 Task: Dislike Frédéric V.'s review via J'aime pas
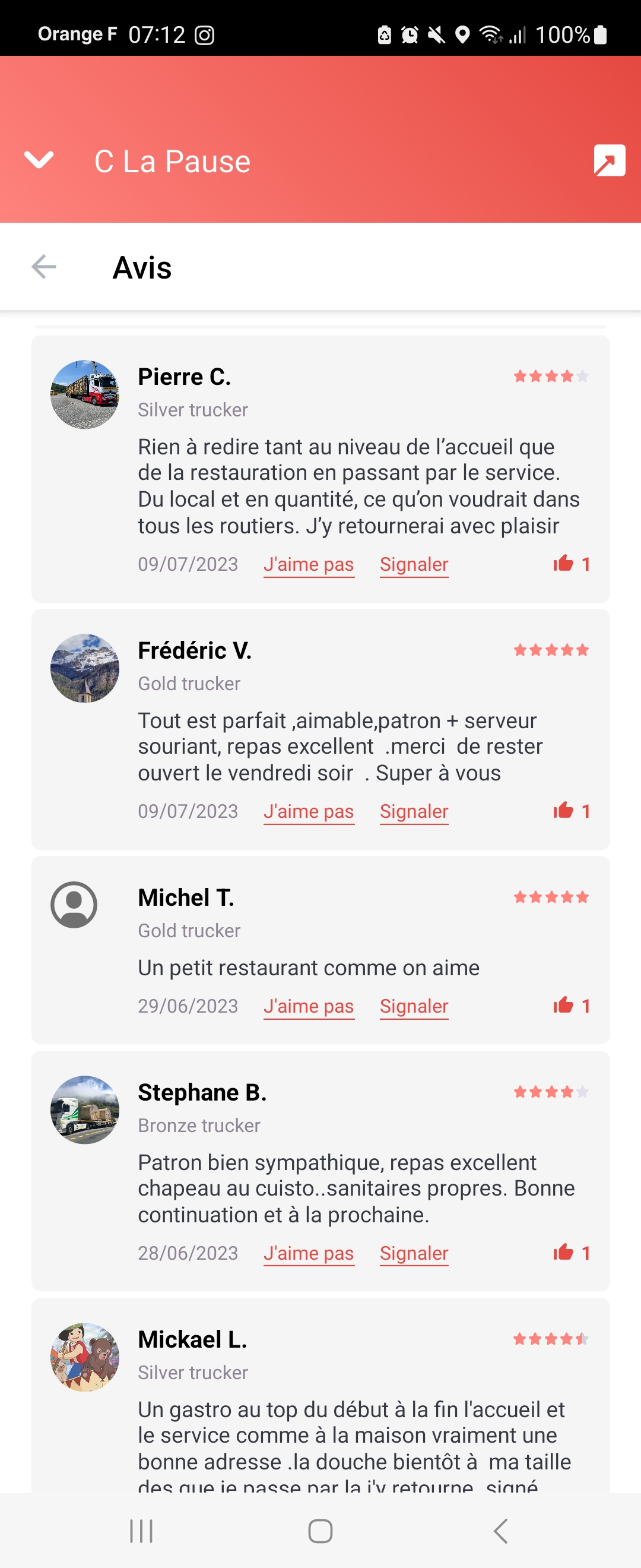309,811
